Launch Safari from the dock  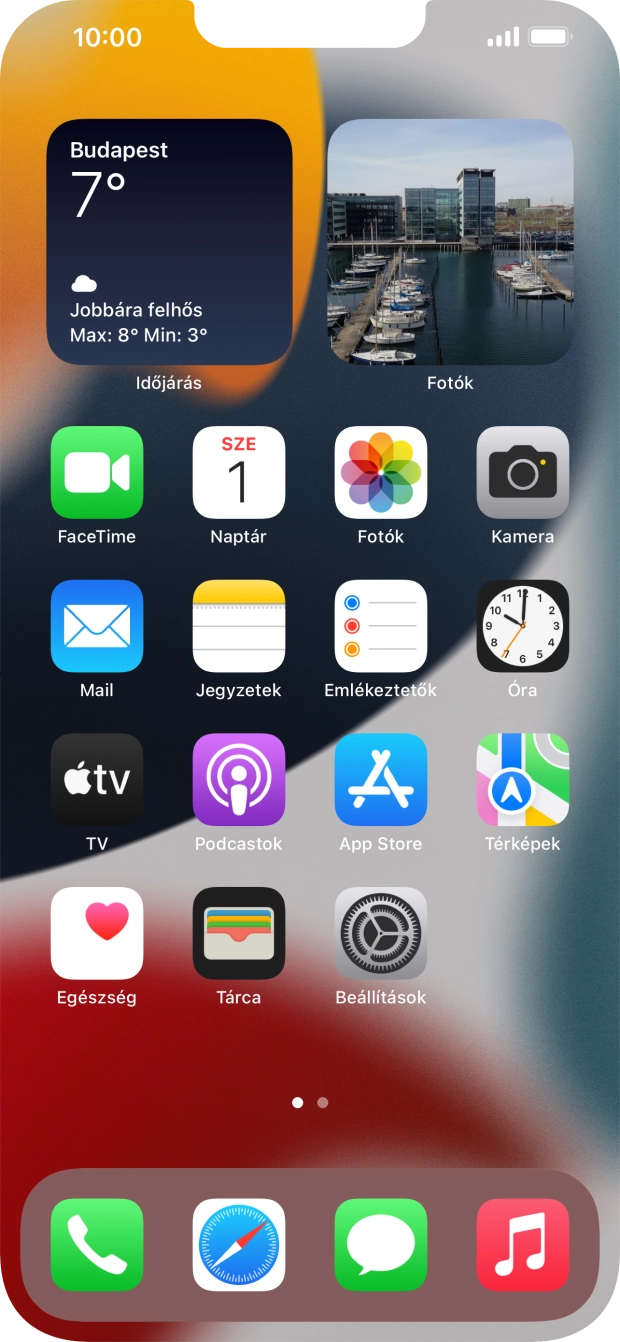tap(239, 1245)
